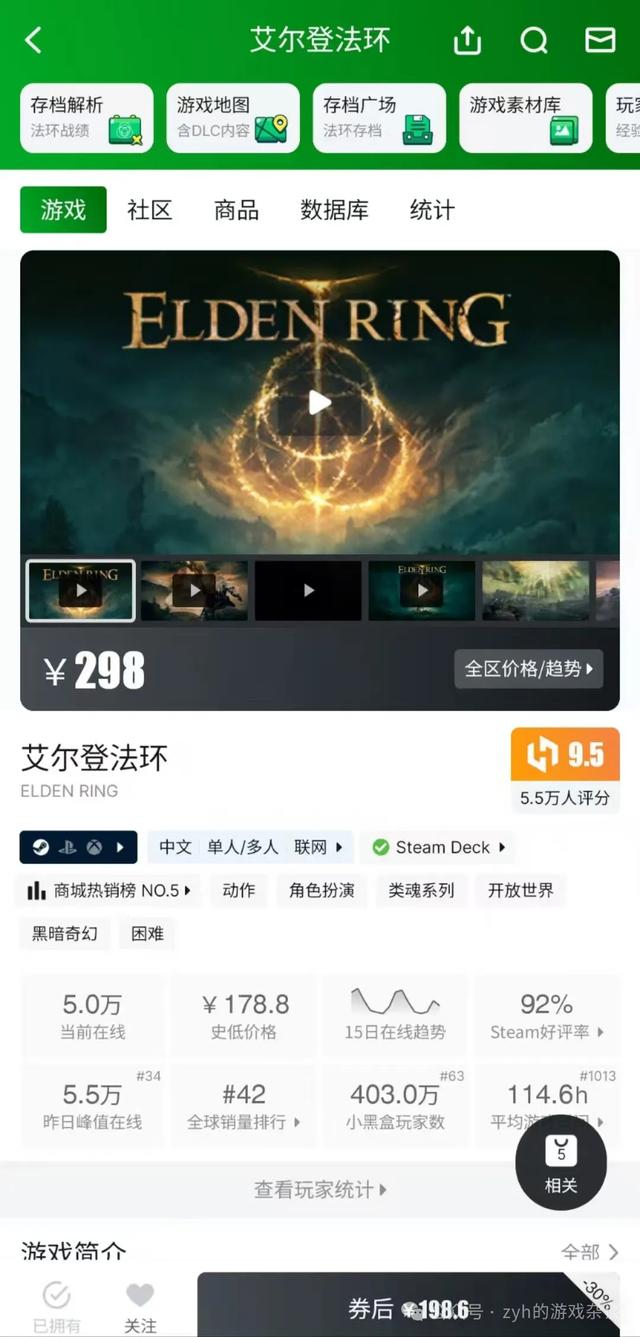Play the Elden Ring trailer video
The height and width of the screenshot is (1337, 640).
point(319,403)
